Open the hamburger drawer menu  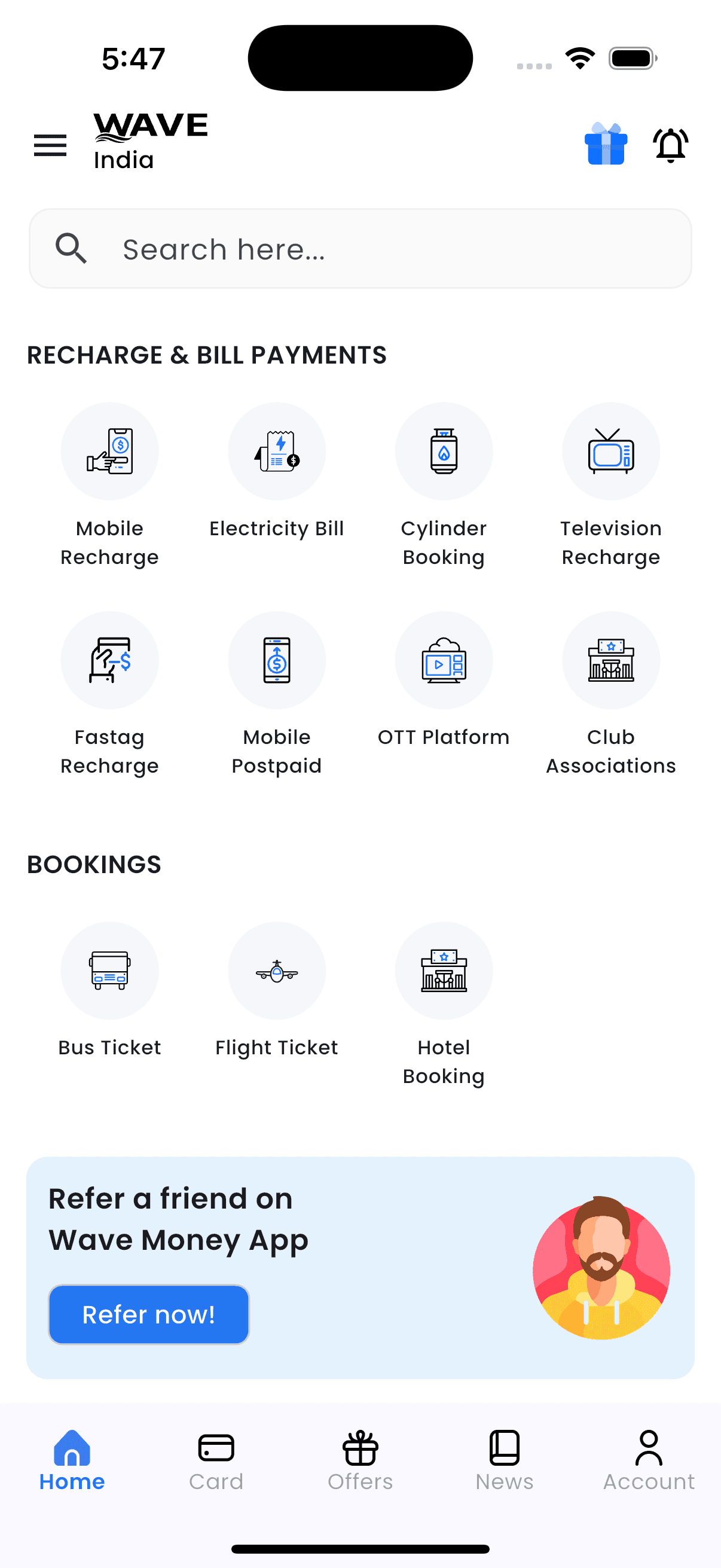50,145
